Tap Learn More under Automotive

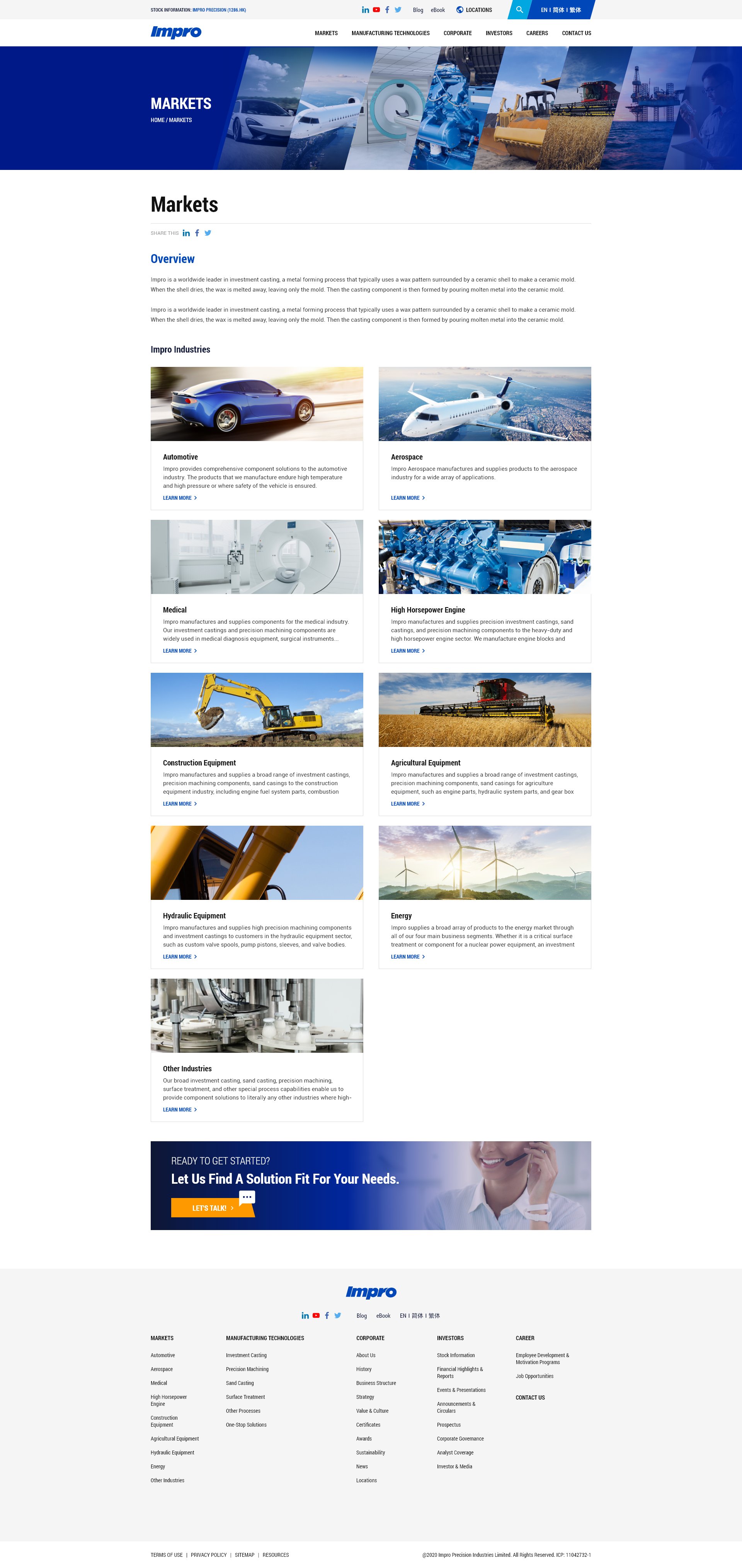pyautogui.click(x=180, y=498)
